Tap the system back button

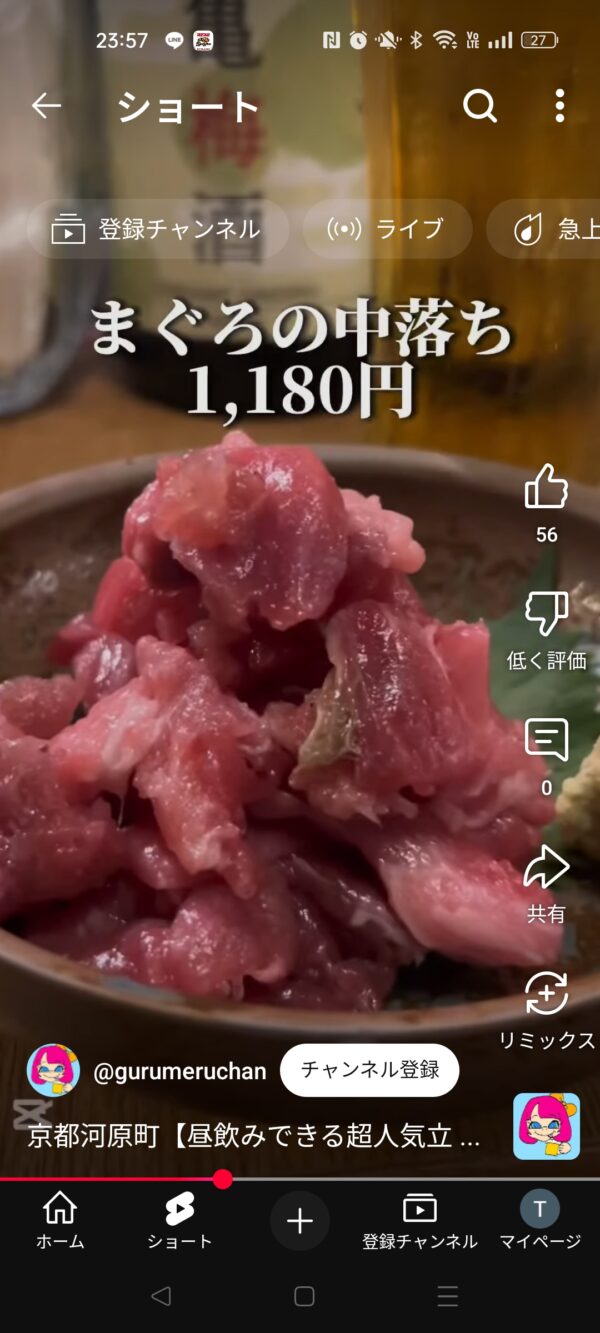(x=160, y=1297)
